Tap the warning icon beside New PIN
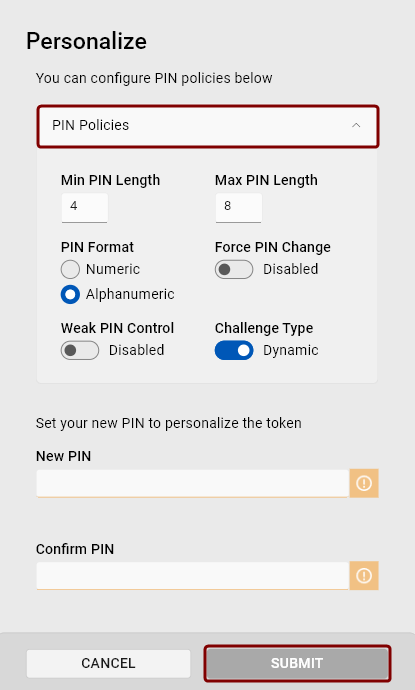Viewport: 415px width, 690px height. click(364, 483)
